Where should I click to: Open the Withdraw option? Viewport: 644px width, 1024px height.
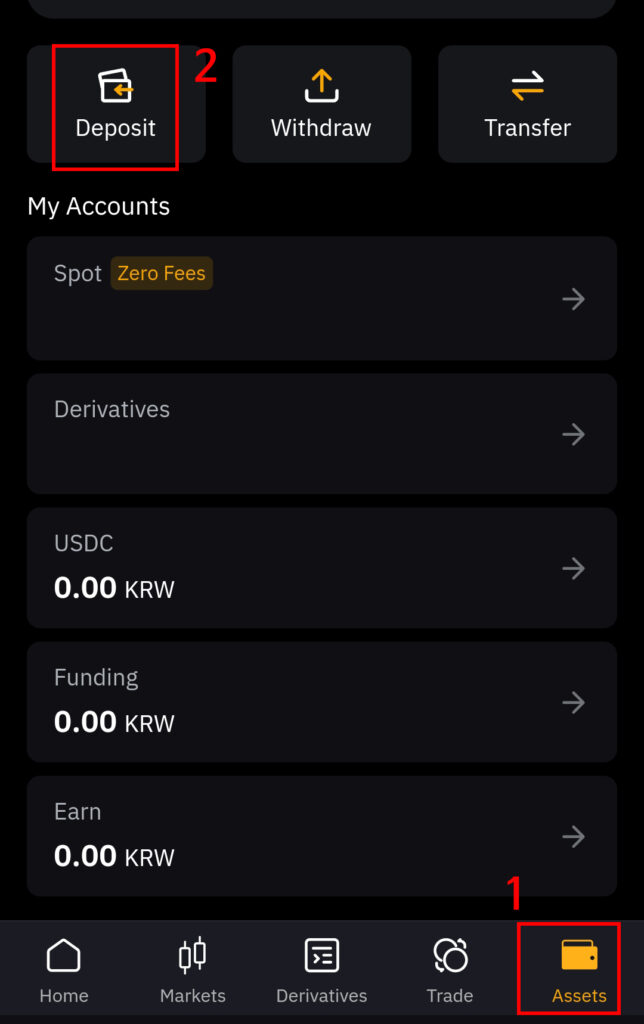coord(321,104)
